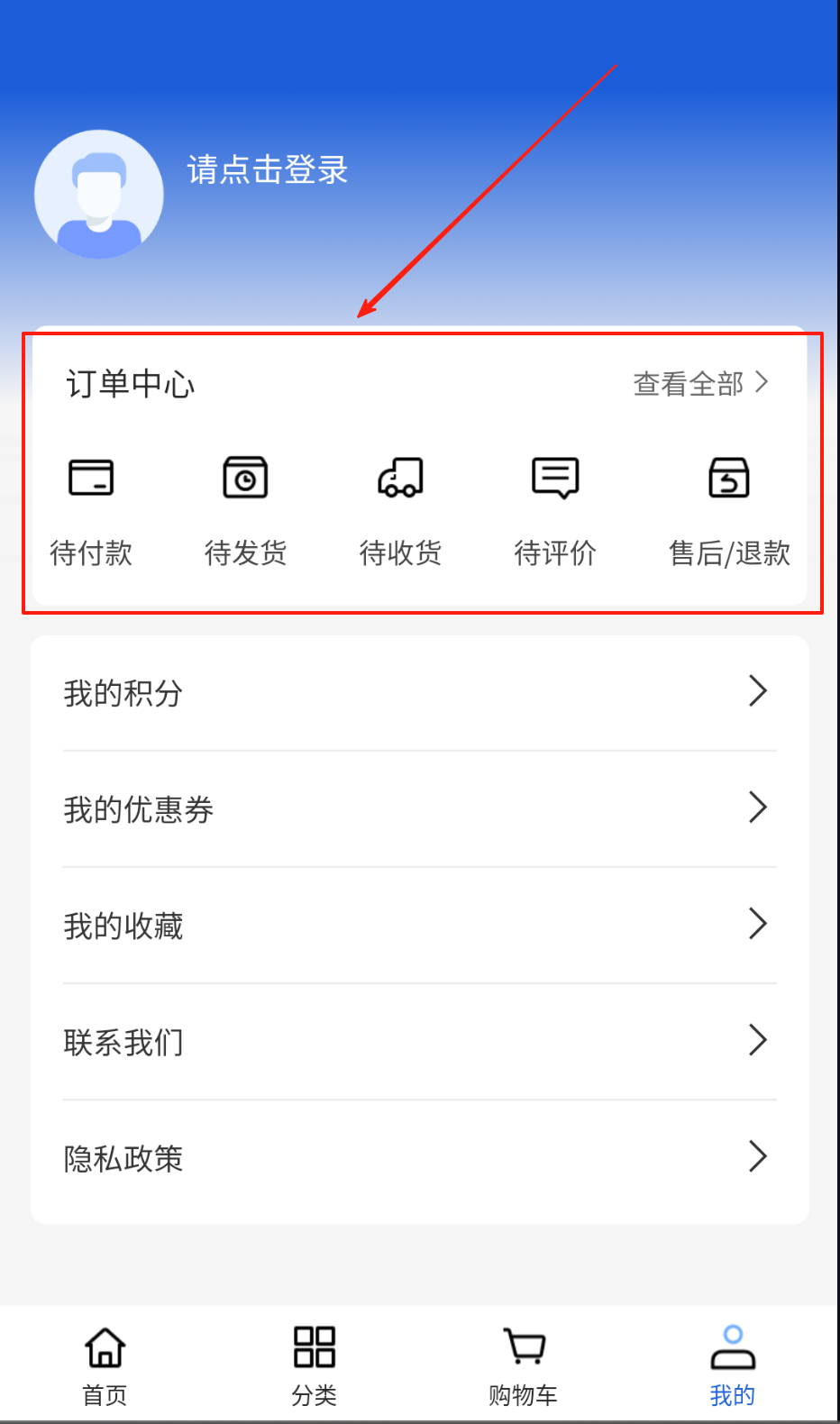Open the 我的收藏 favorites row
Image resolution: width=840 pixels, height=1424 pixels.
[419, 926]
